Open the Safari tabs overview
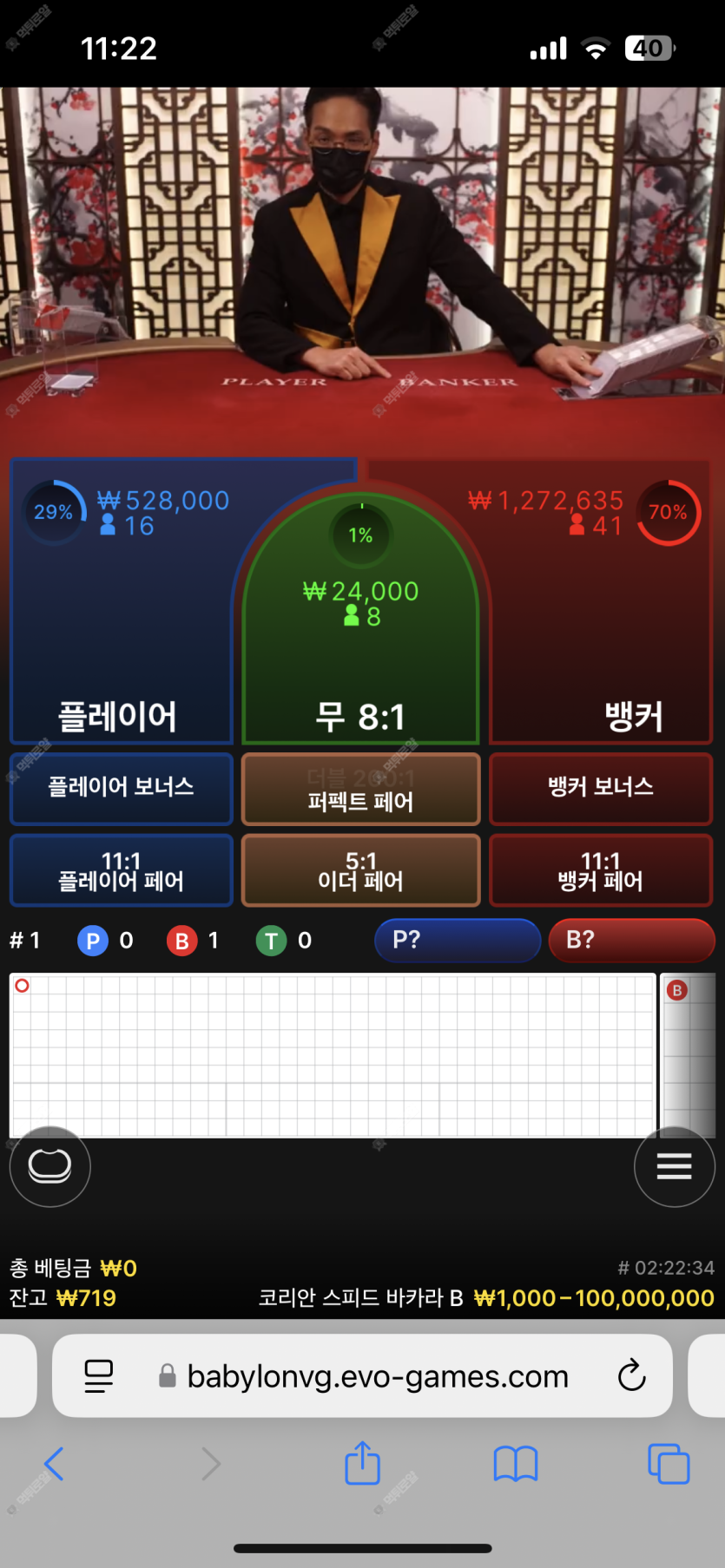725x1568 pixels. pos(669,1464)
